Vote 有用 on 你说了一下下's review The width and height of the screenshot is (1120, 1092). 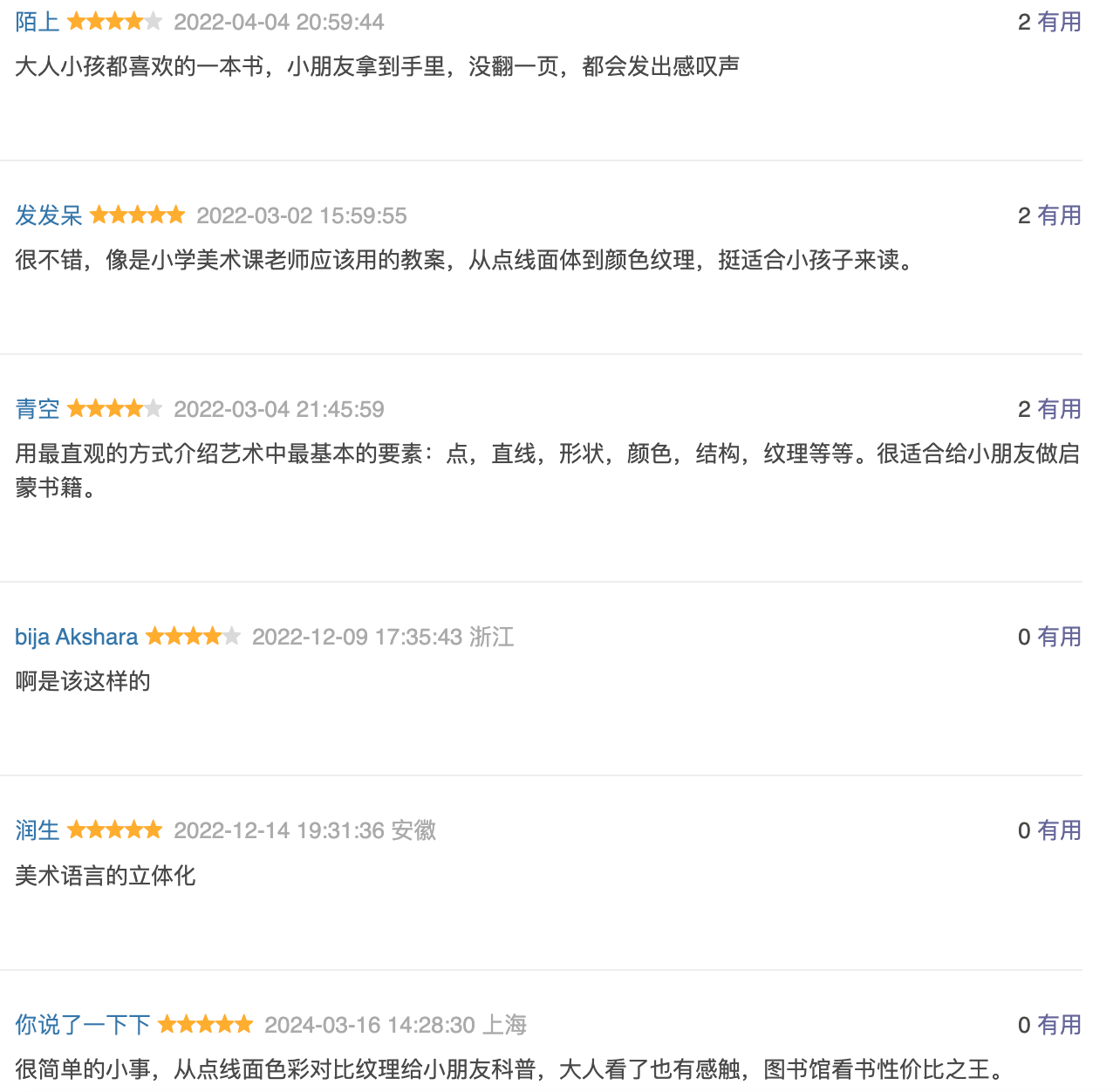(x=1059, y=1024)
